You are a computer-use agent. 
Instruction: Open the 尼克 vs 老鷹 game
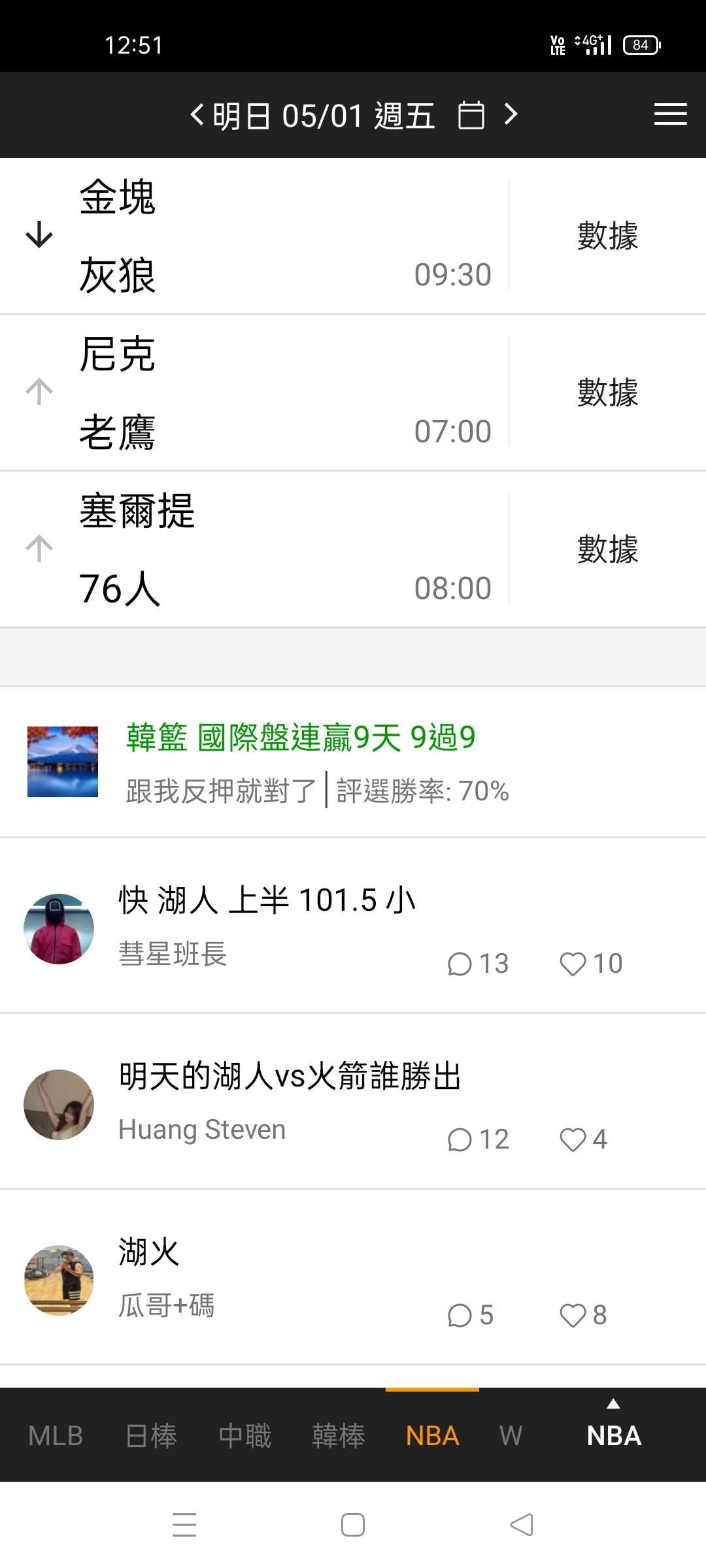tap(261, 392)
